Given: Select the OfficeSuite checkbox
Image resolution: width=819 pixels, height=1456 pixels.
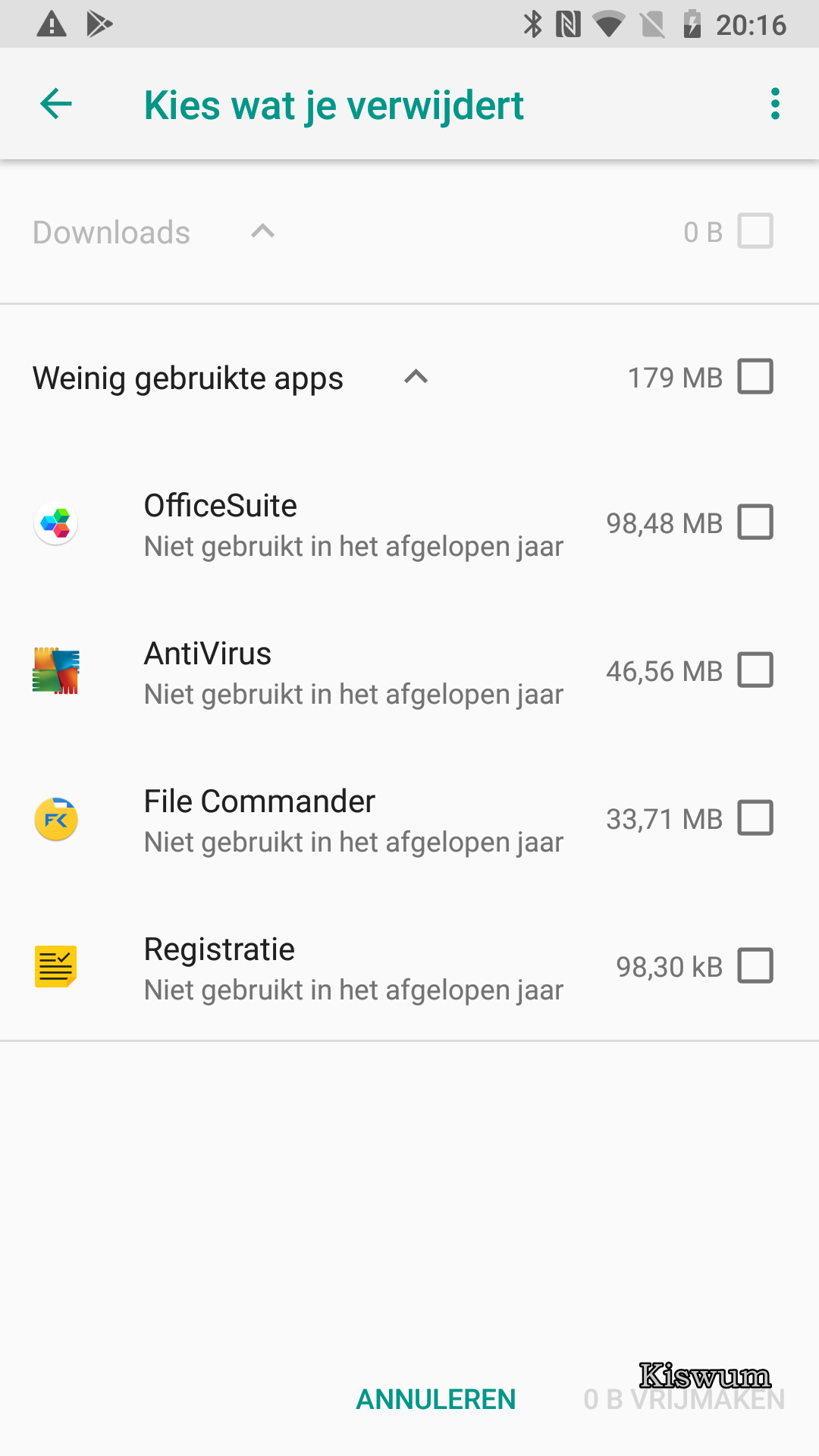Looking at the screenshot, I should pyautogui.click(x=755, y=522).
